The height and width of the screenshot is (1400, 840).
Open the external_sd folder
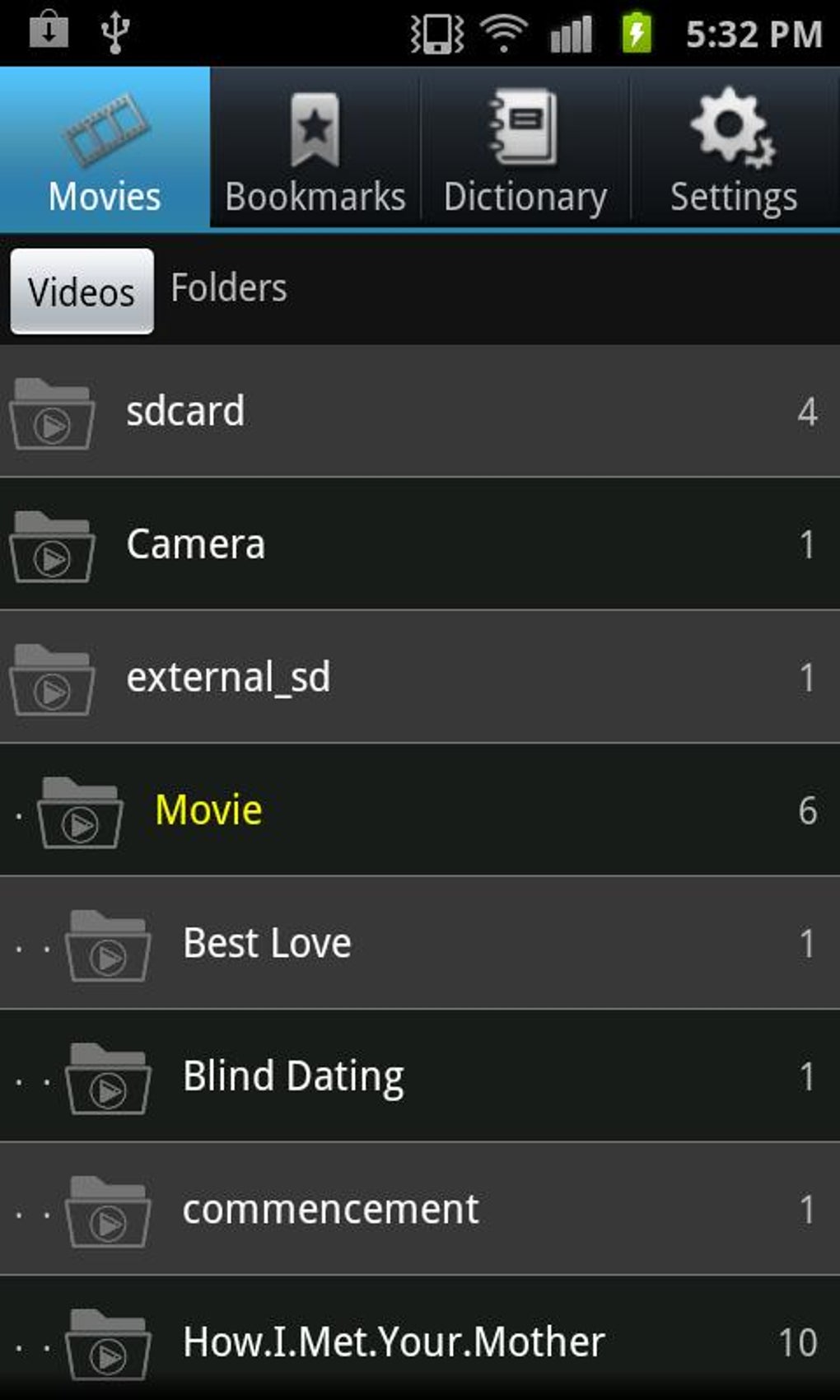tap(419, 678)
